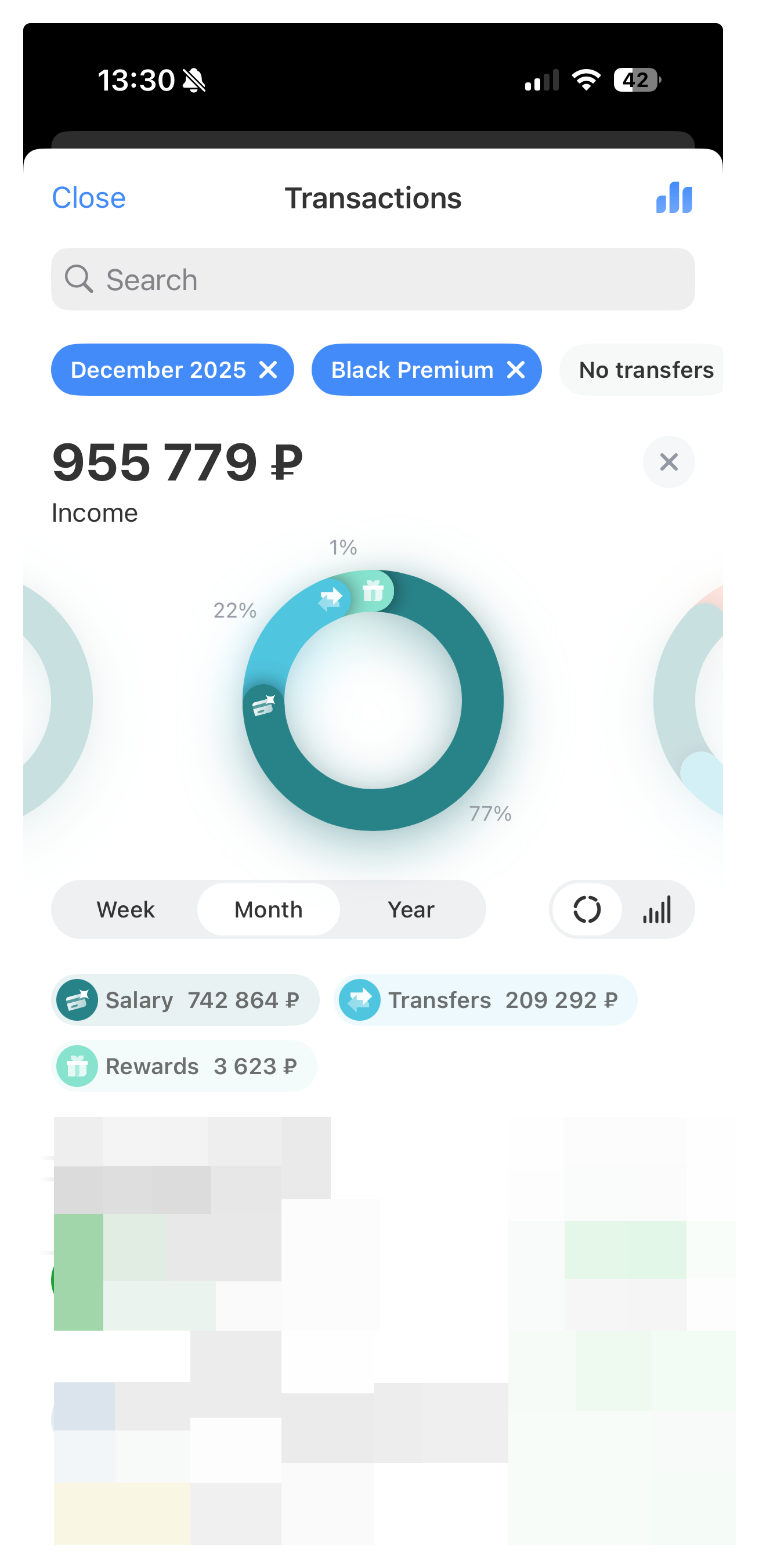Switch to the Week period

pos(125,909)
